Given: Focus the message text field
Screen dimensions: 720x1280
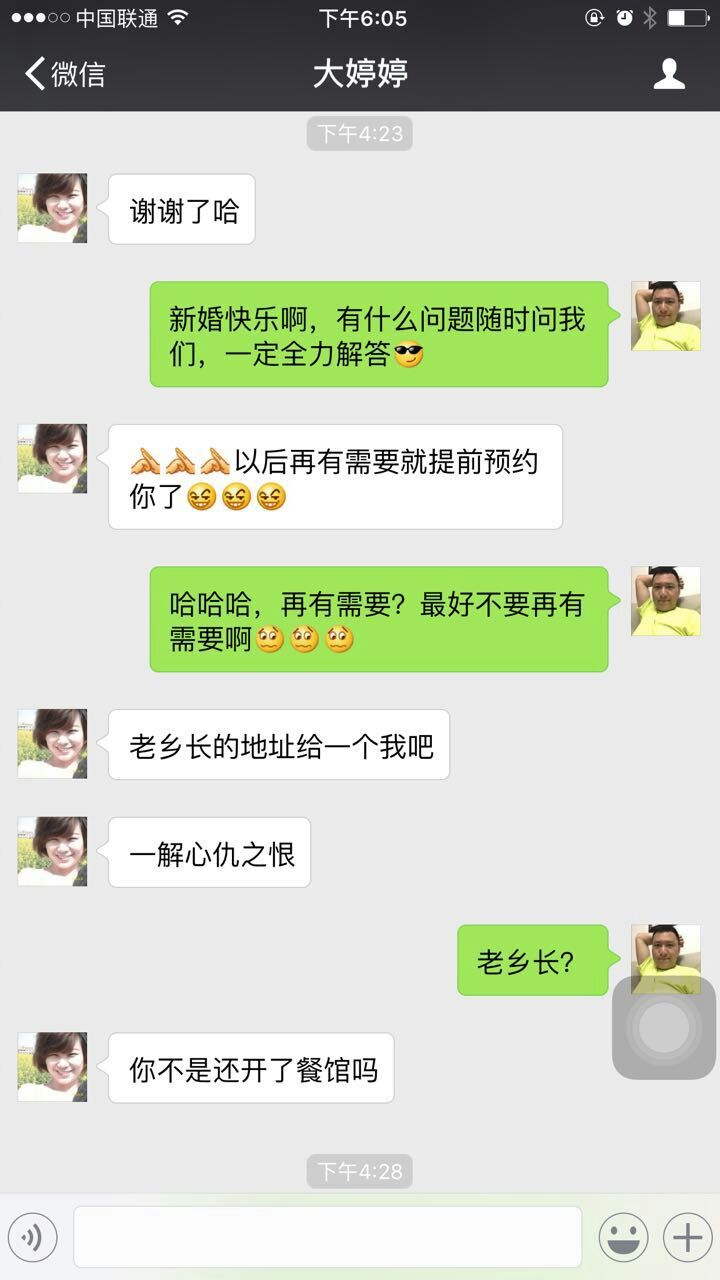Looking at the screenshot, I should coord(327,1237).
